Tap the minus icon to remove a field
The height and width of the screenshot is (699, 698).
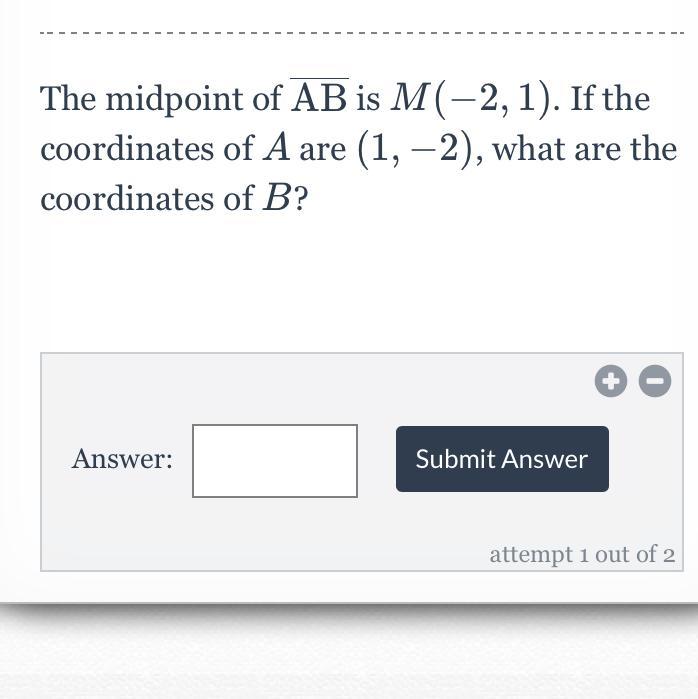tap(654, 381)
